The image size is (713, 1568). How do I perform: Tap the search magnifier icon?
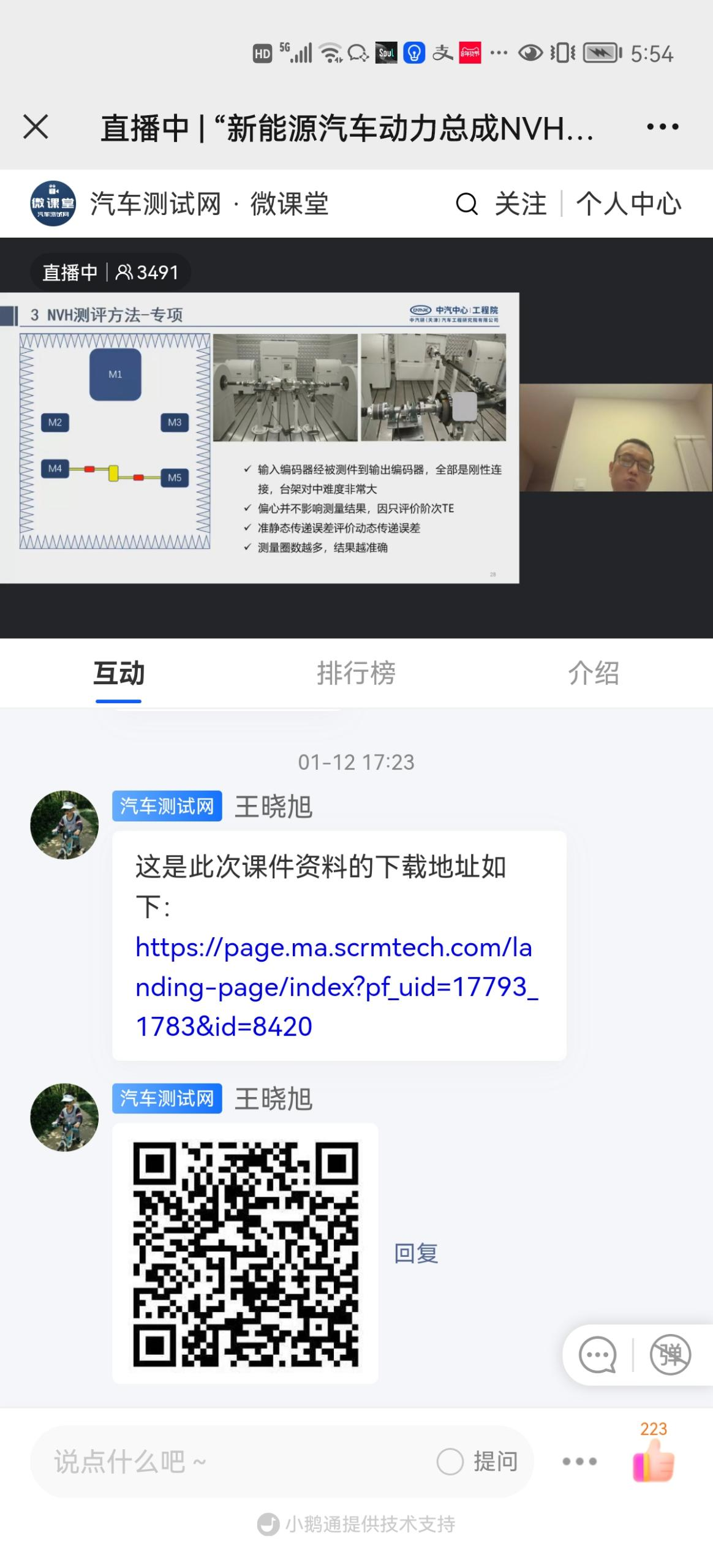coord(467,204)
